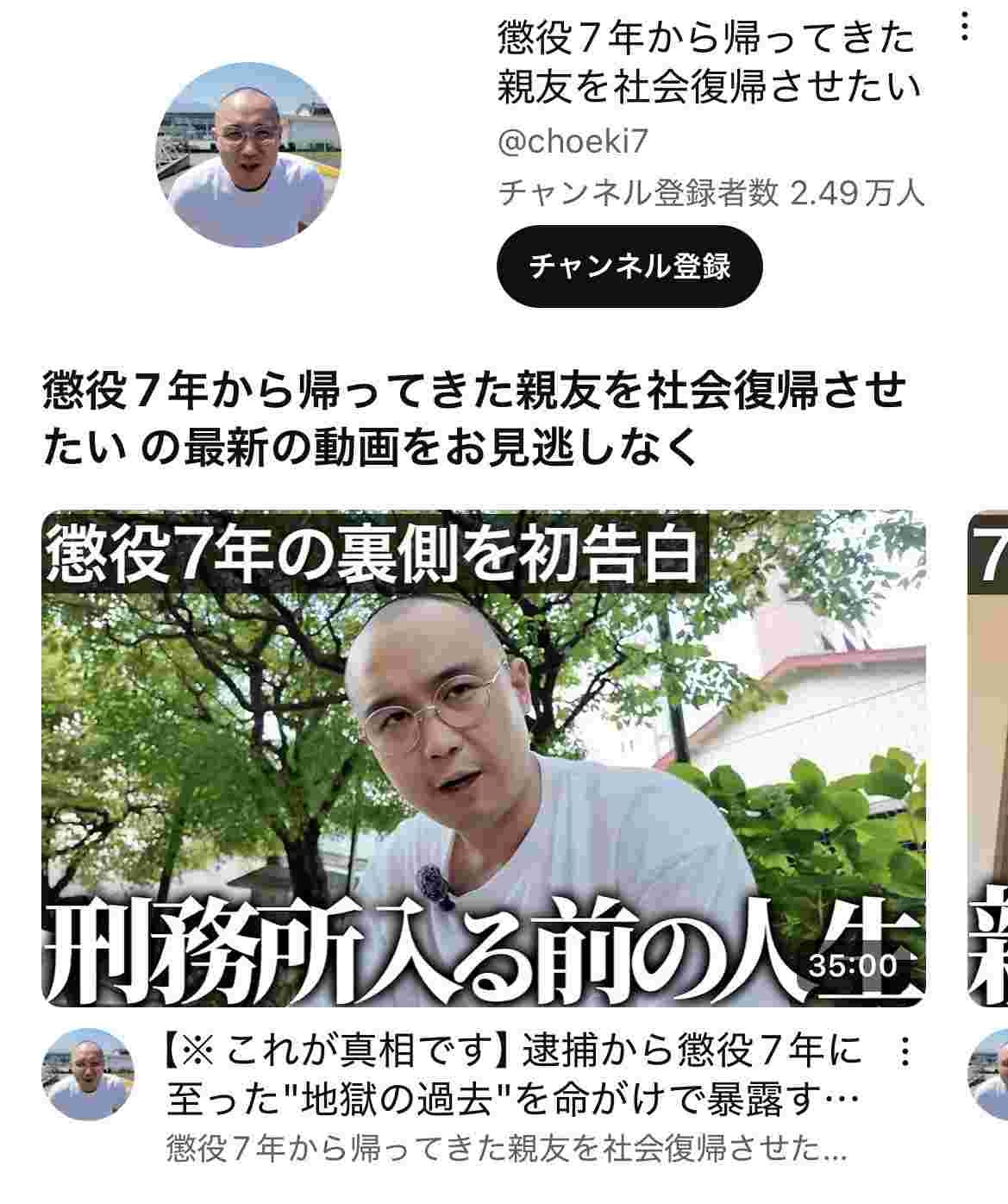This screenshot has height=1204, width=1008.
Task: Play the 刑務所入る前の人生 35:00 video
Action: point(483,759)
